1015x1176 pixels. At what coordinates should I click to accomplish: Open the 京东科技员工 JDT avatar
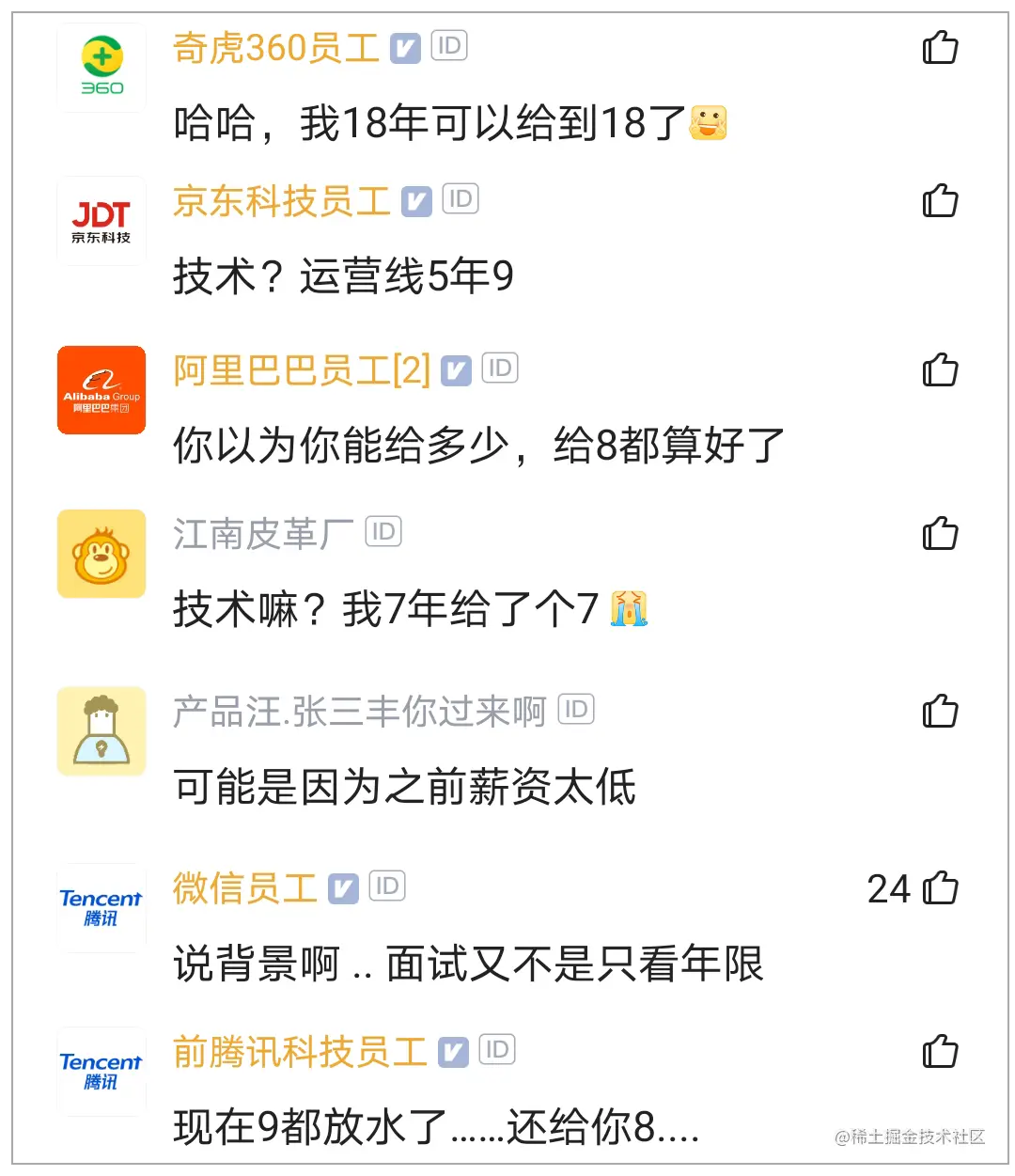[101, 222]
